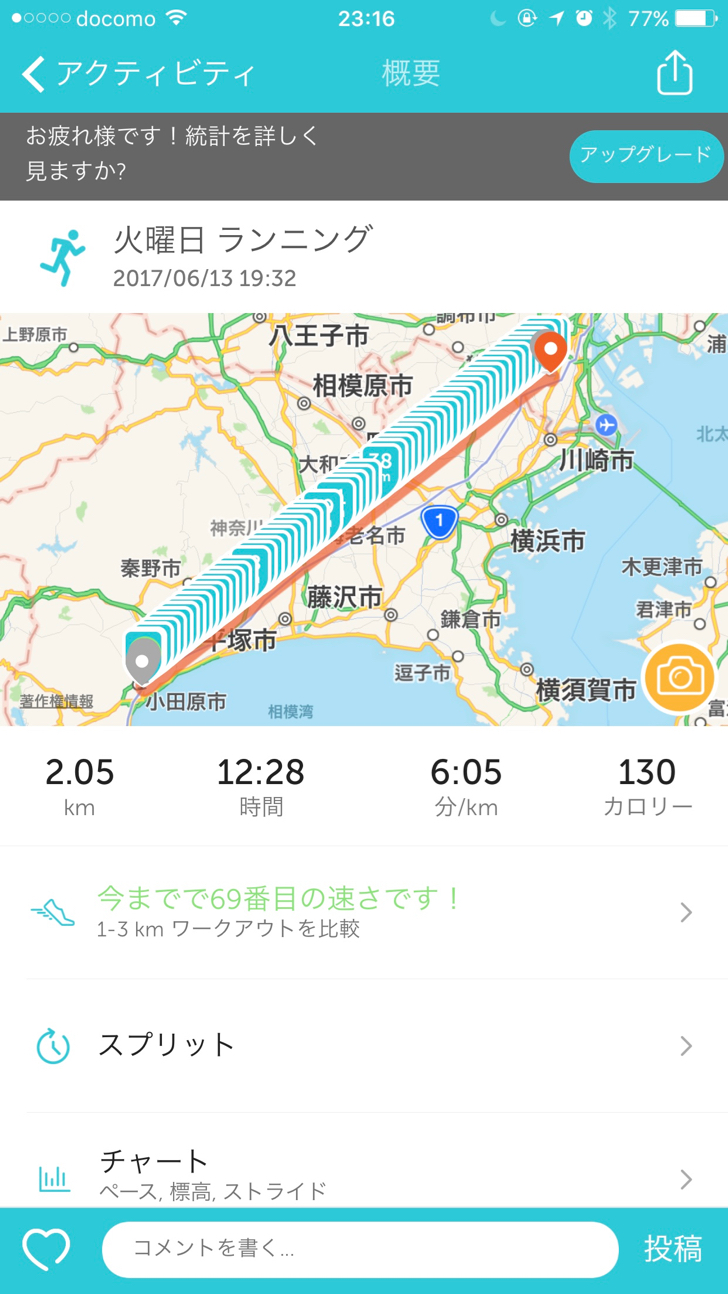The height and width of the screenshot is (1294, 728).
Task: Open 著作権情報 map copyright link
Action: click(x=56, y=701)
